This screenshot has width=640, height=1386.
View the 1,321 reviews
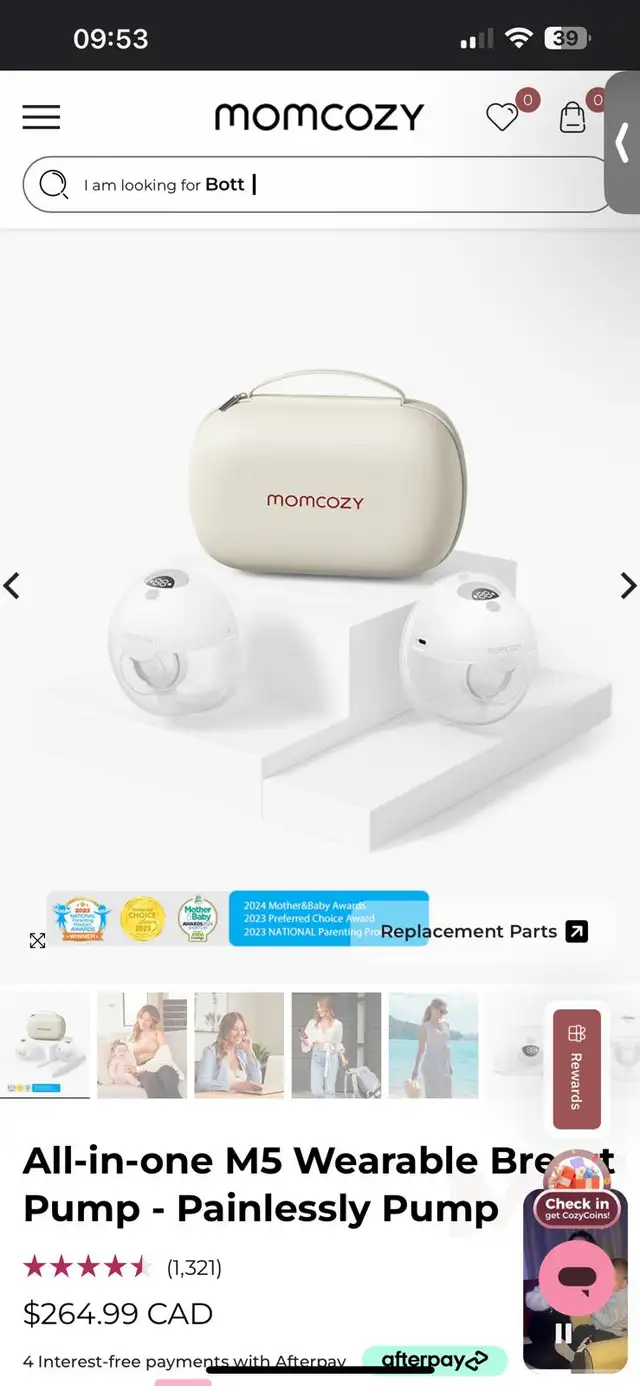tap(194, 1268)
